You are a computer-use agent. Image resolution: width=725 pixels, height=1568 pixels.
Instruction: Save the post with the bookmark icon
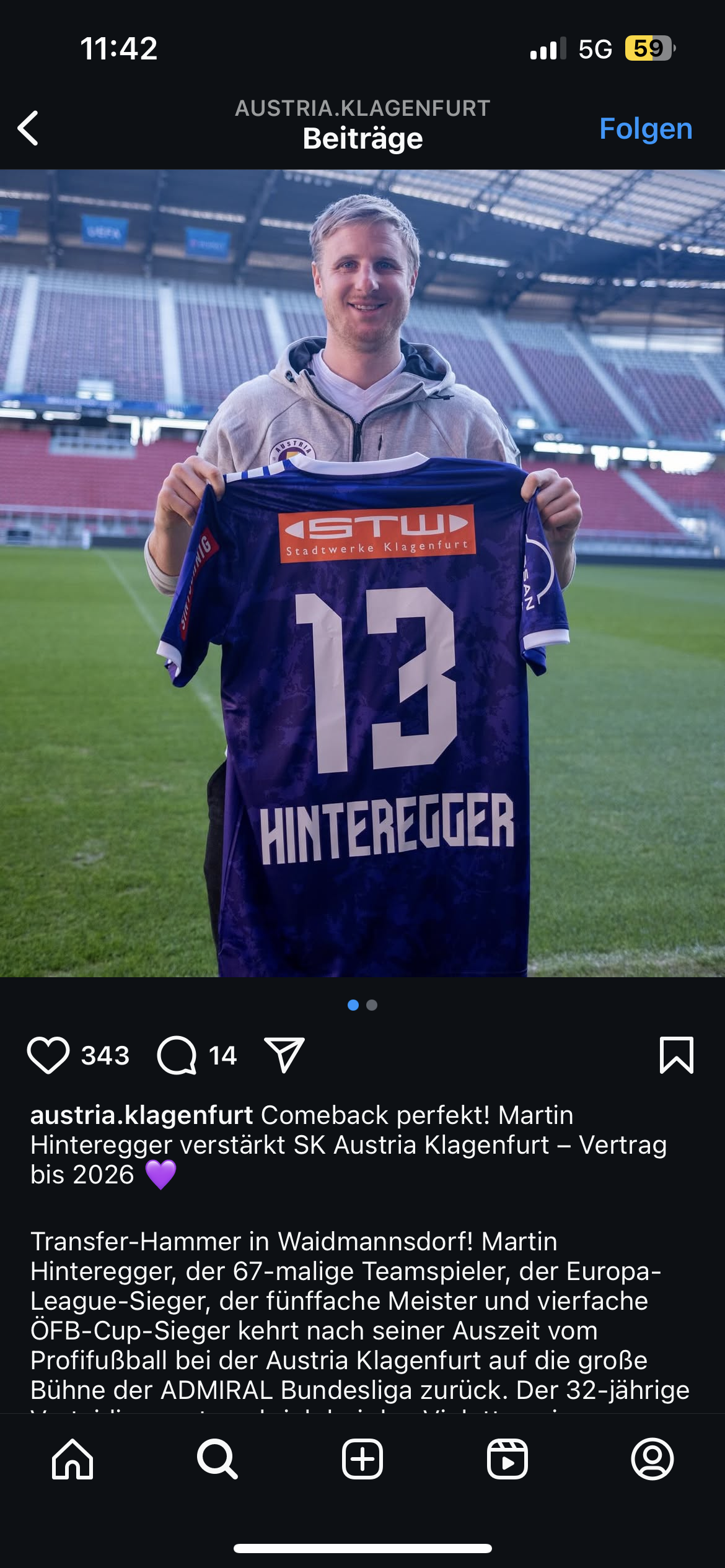pos(677,1055)
